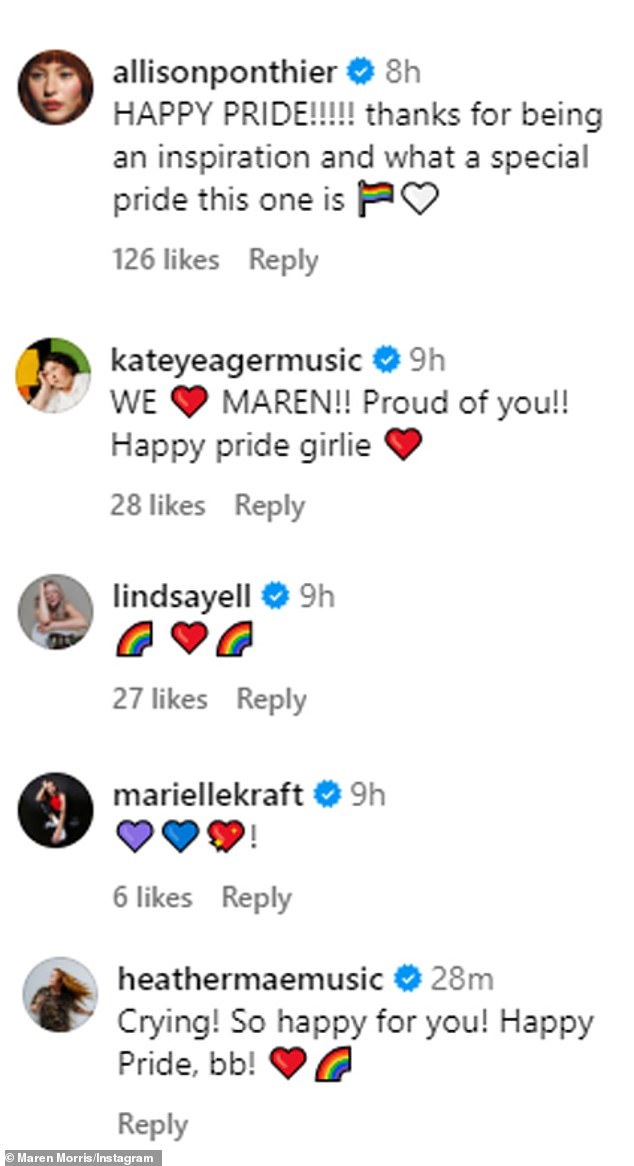Screen dimensions: 634x1166
Task: View kateyeagermusic's avatar profile
Action: [54, 375]
